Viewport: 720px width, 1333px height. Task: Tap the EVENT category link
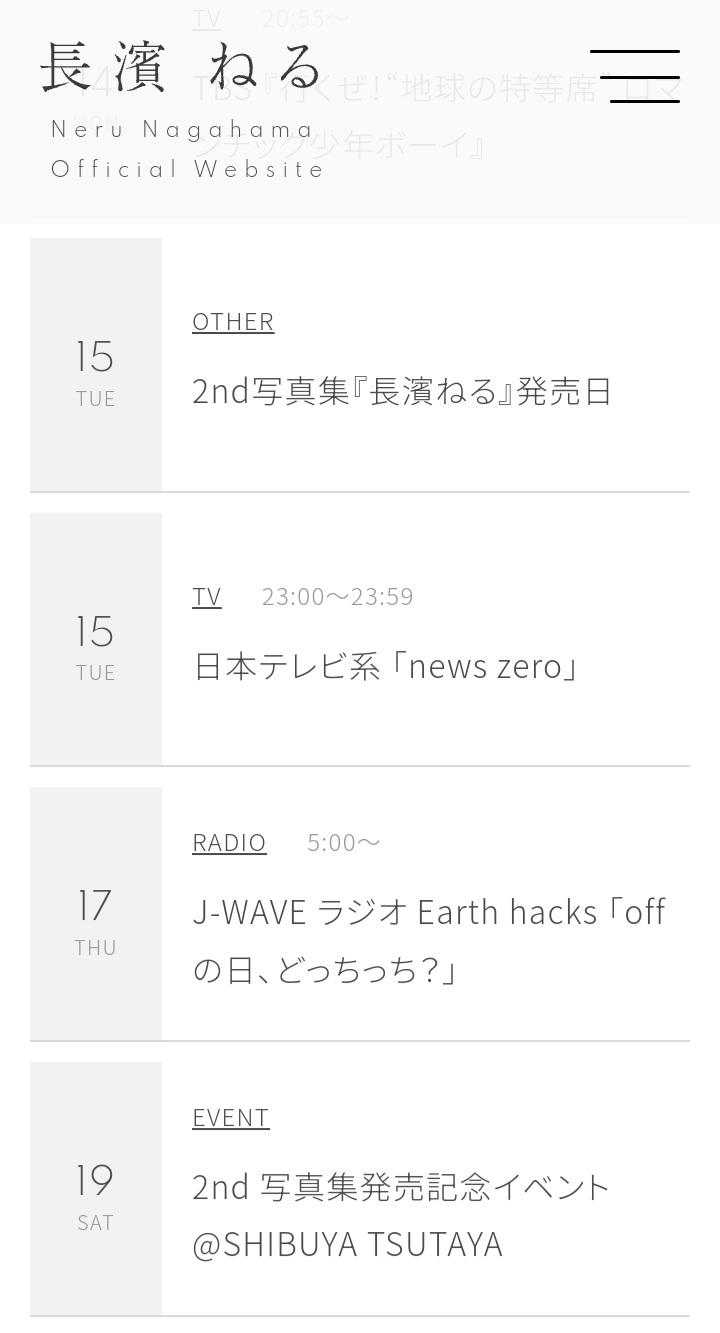(231, 1117)
